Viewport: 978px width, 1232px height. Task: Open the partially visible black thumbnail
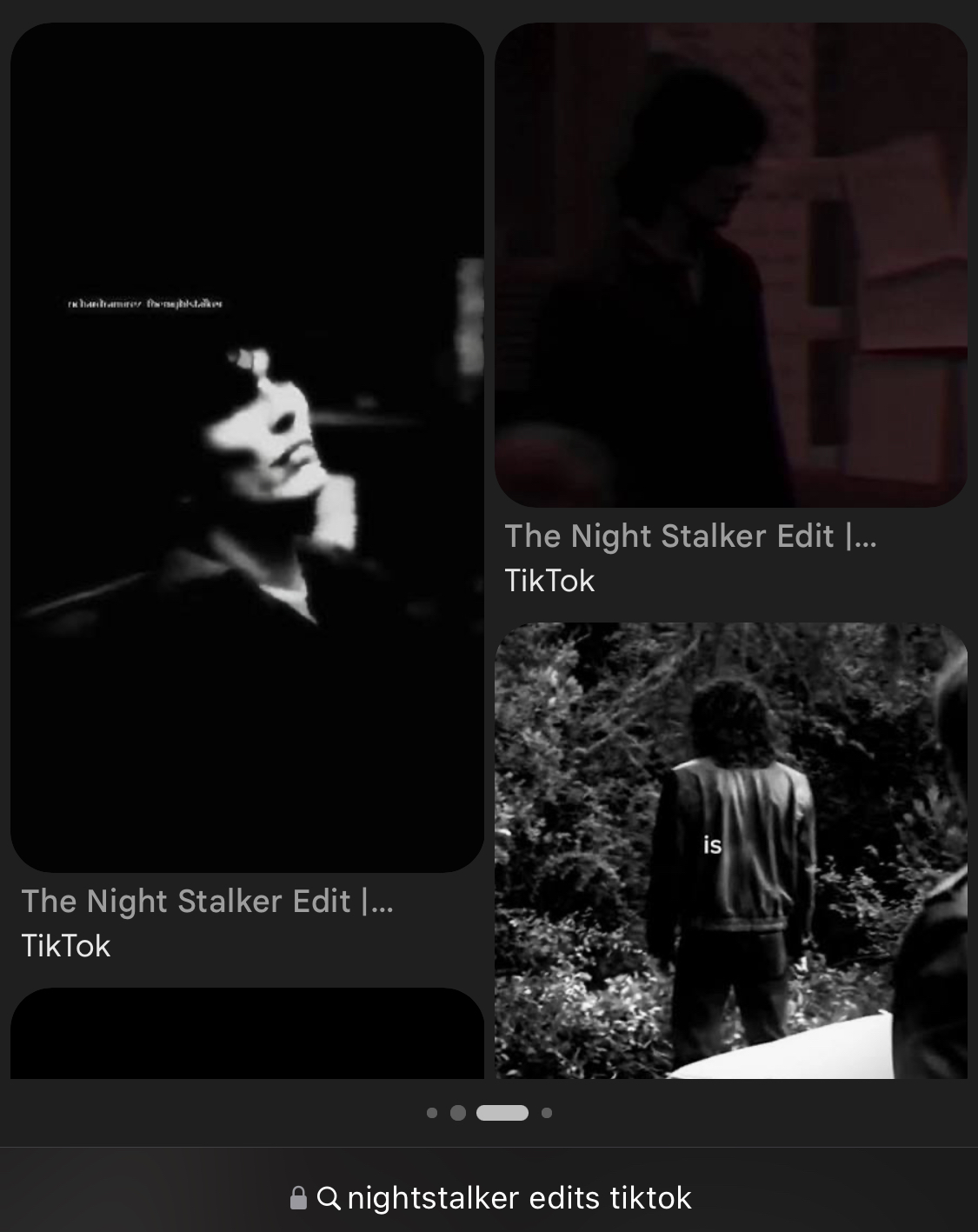247,1033
